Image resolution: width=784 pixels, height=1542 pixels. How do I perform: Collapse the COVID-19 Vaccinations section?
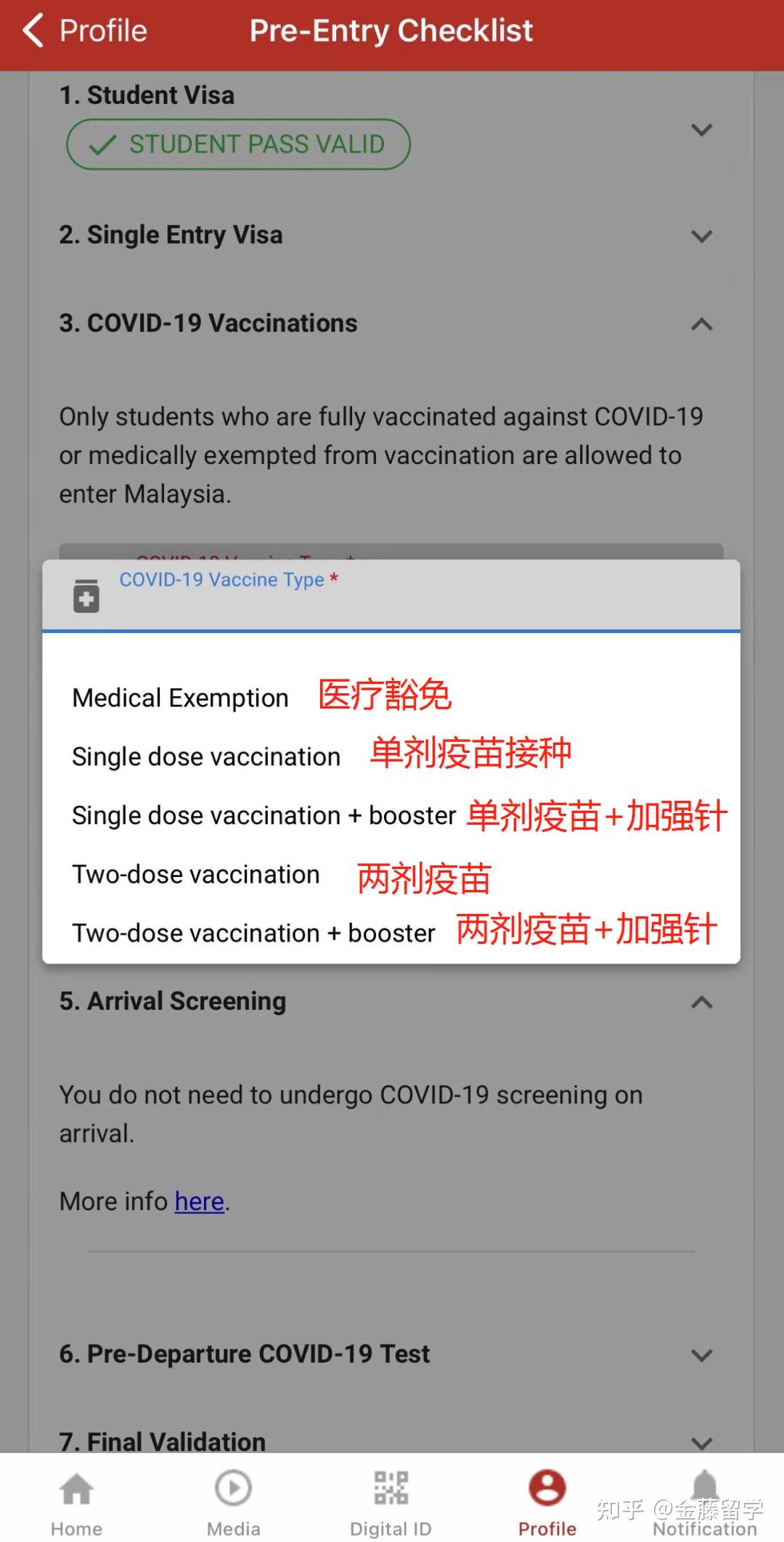701,325
